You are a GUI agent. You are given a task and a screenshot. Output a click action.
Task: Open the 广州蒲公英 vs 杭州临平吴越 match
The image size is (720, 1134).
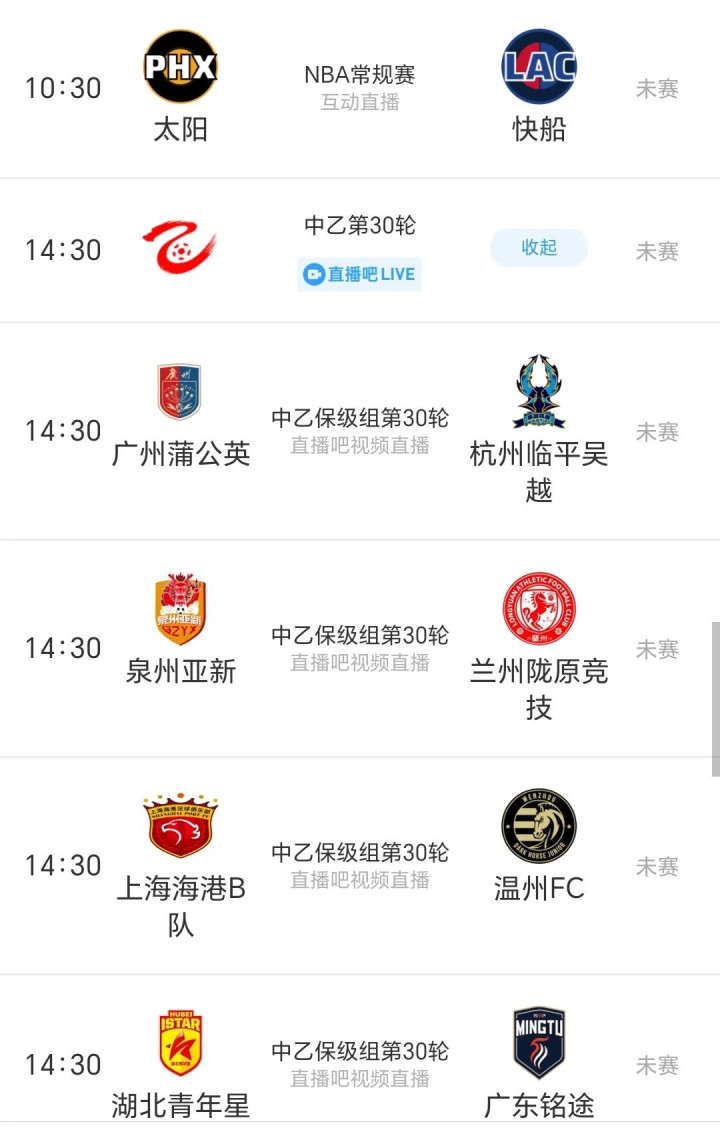(360, 431)
